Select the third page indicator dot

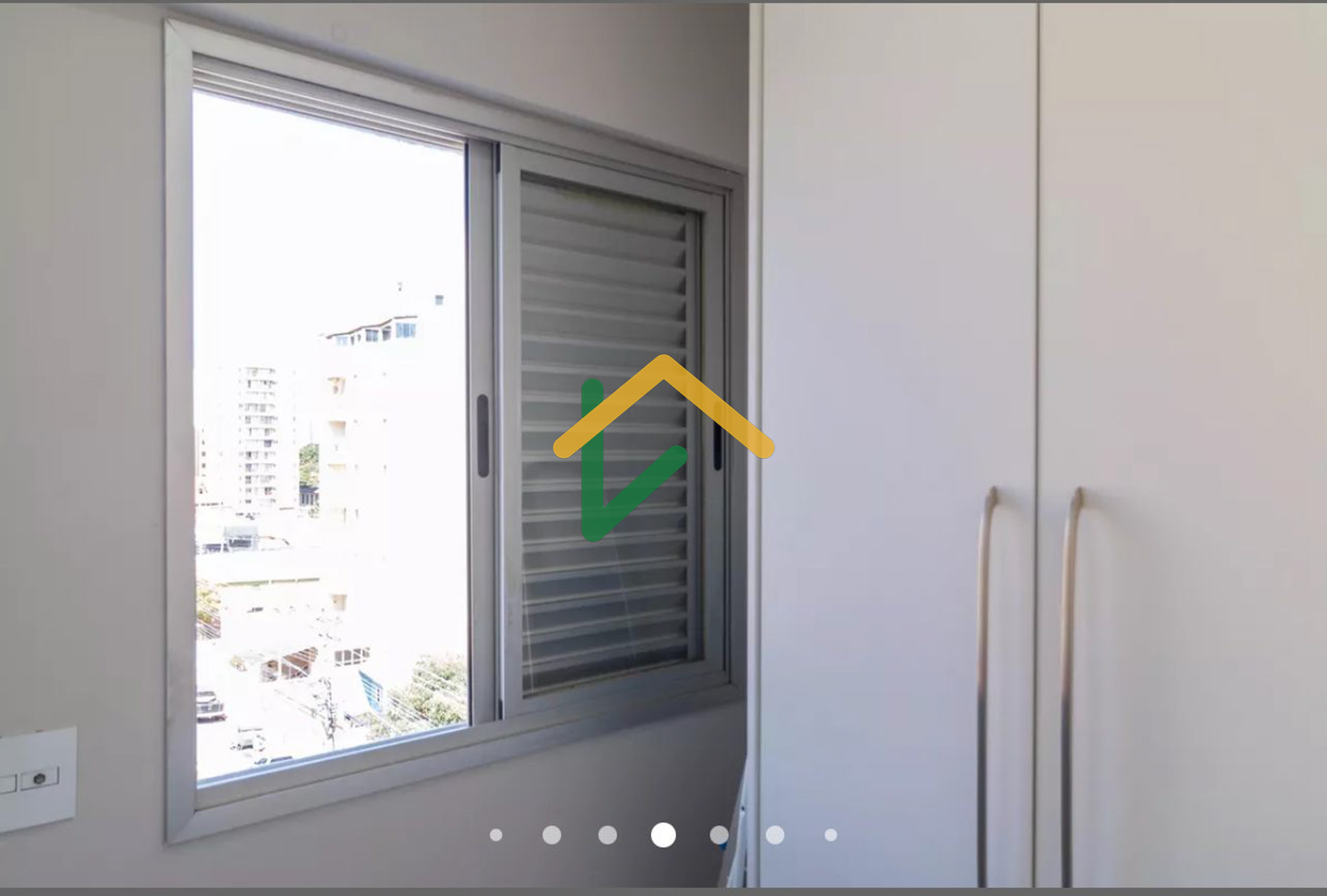[x=607, y=835]
